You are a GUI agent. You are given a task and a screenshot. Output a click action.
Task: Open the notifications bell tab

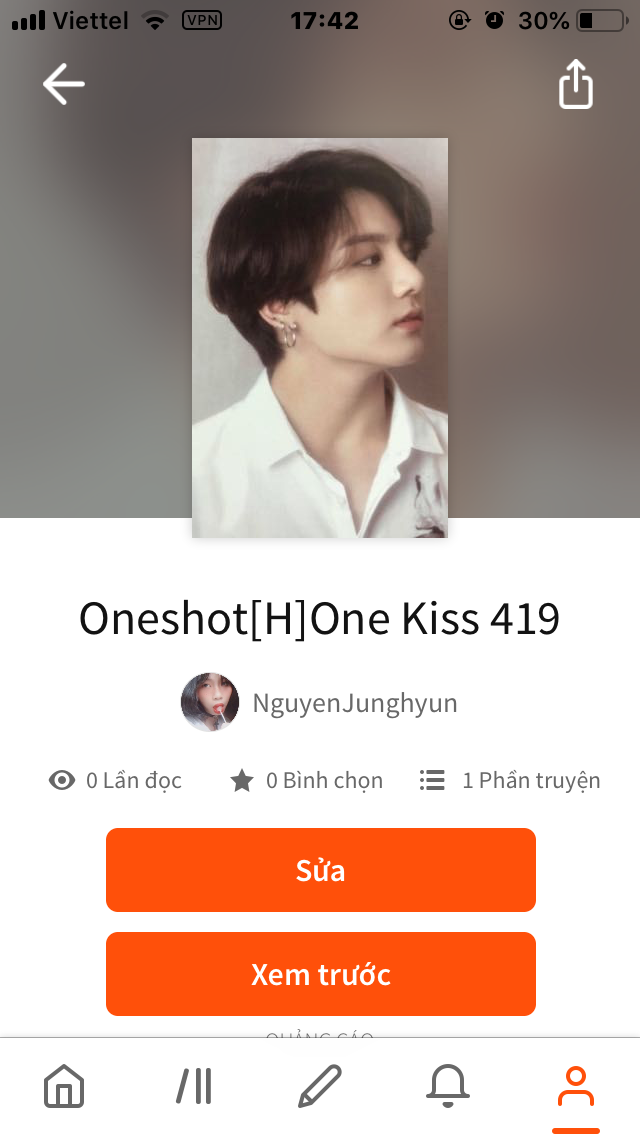(447, 1086)
